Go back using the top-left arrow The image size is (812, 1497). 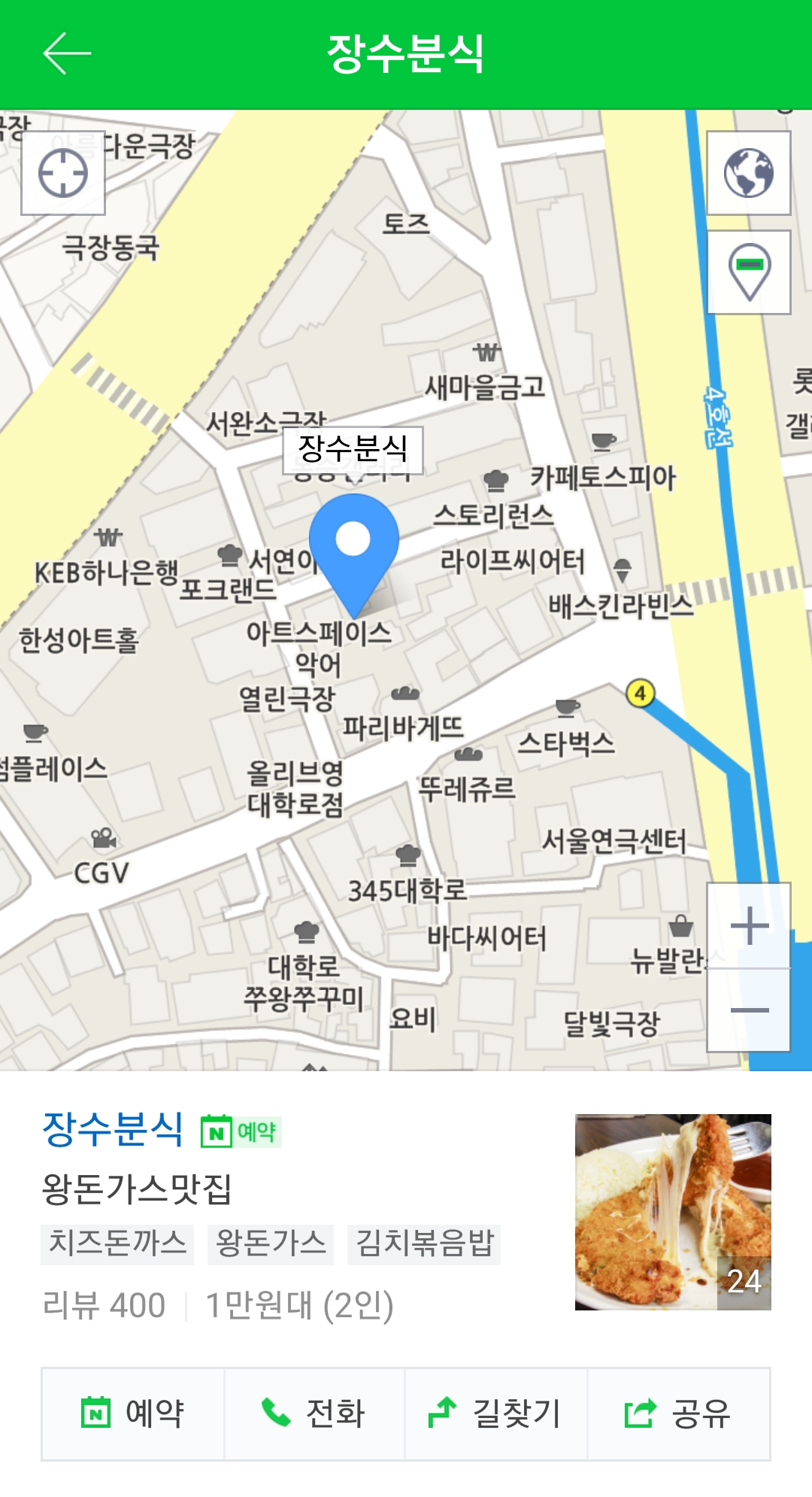(x=67, y=53)
